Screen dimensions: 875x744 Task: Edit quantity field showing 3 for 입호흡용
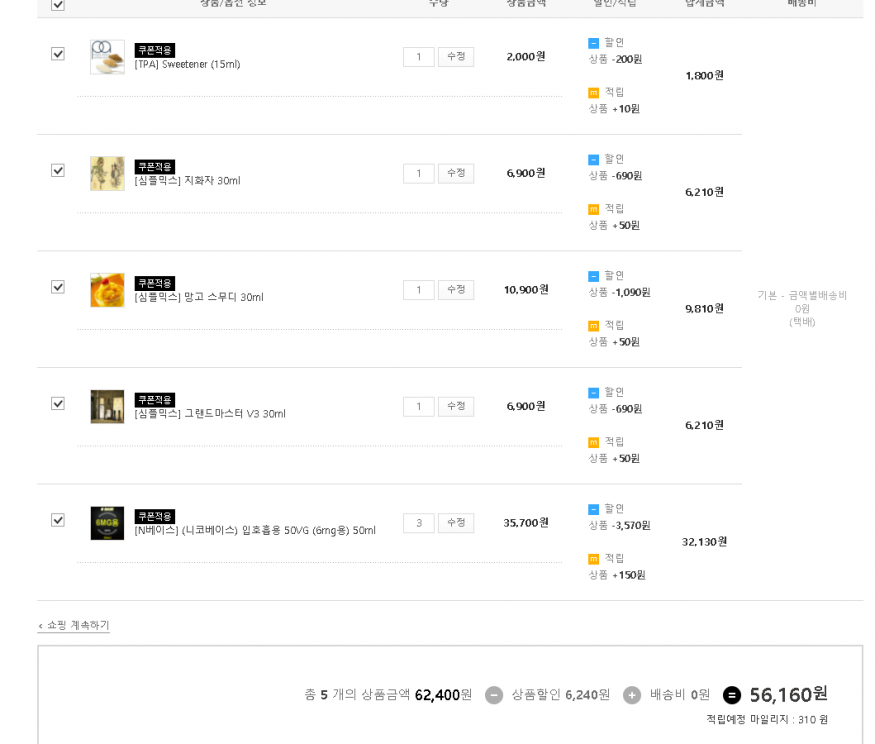pos(418,523)
